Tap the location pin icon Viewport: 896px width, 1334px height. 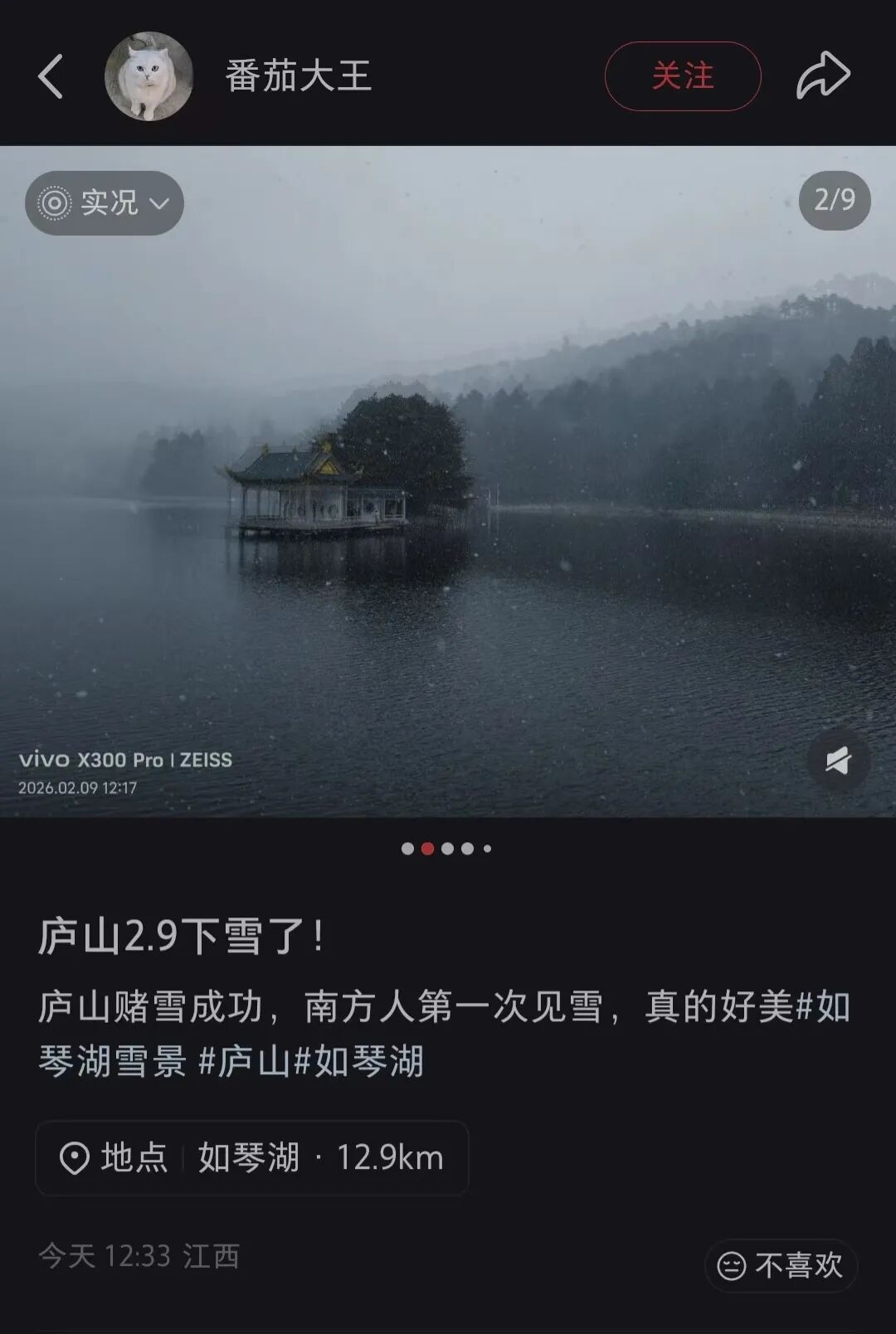pyautogui.click(x=75, y=1157)
